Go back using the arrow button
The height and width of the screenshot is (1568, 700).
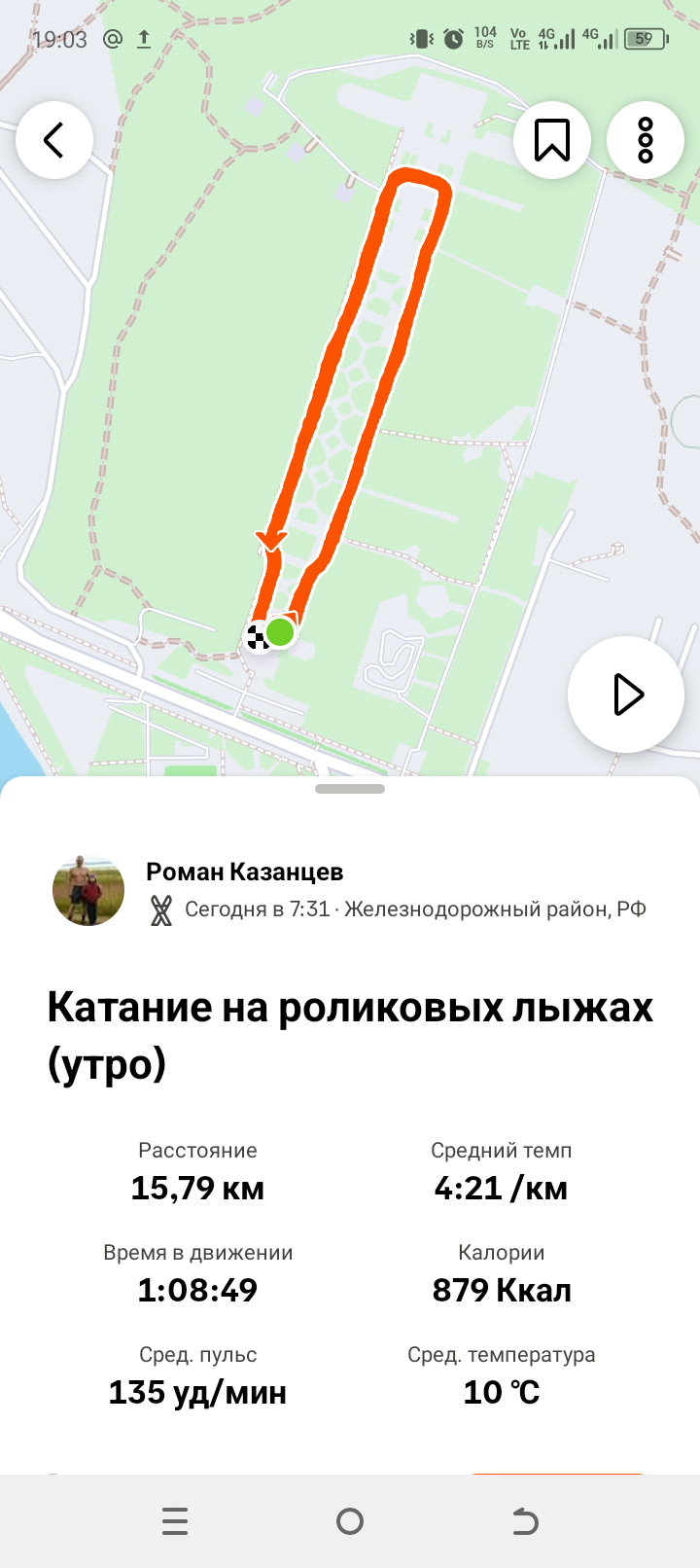(54, 140)
